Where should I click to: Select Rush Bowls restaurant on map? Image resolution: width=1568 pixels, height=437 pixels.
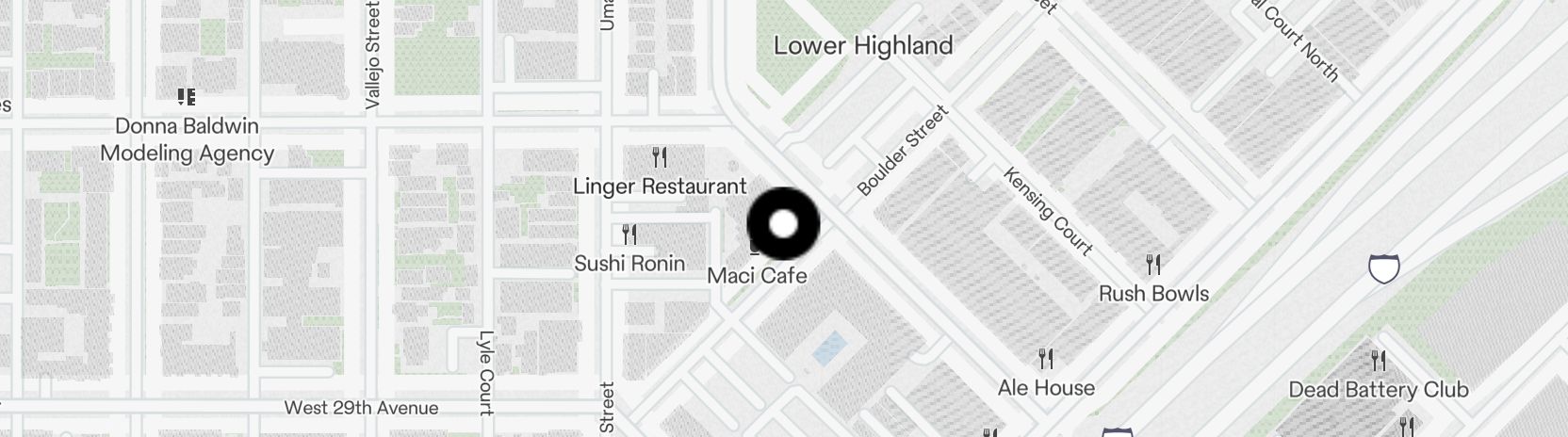1152,265
